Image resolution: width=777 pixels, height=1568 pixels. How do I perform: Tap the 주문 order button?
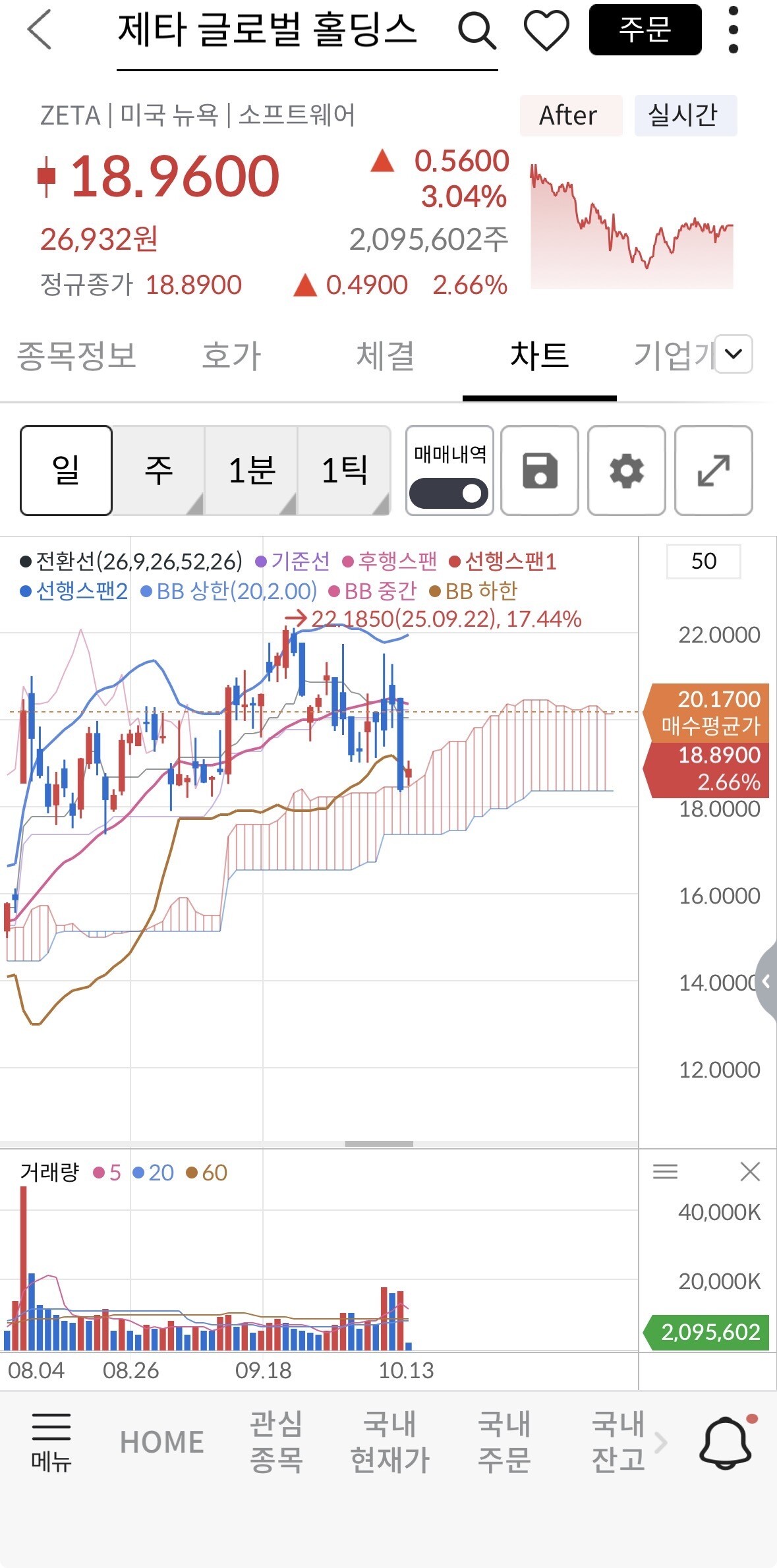pyautogui.click(x=645, y=30)
